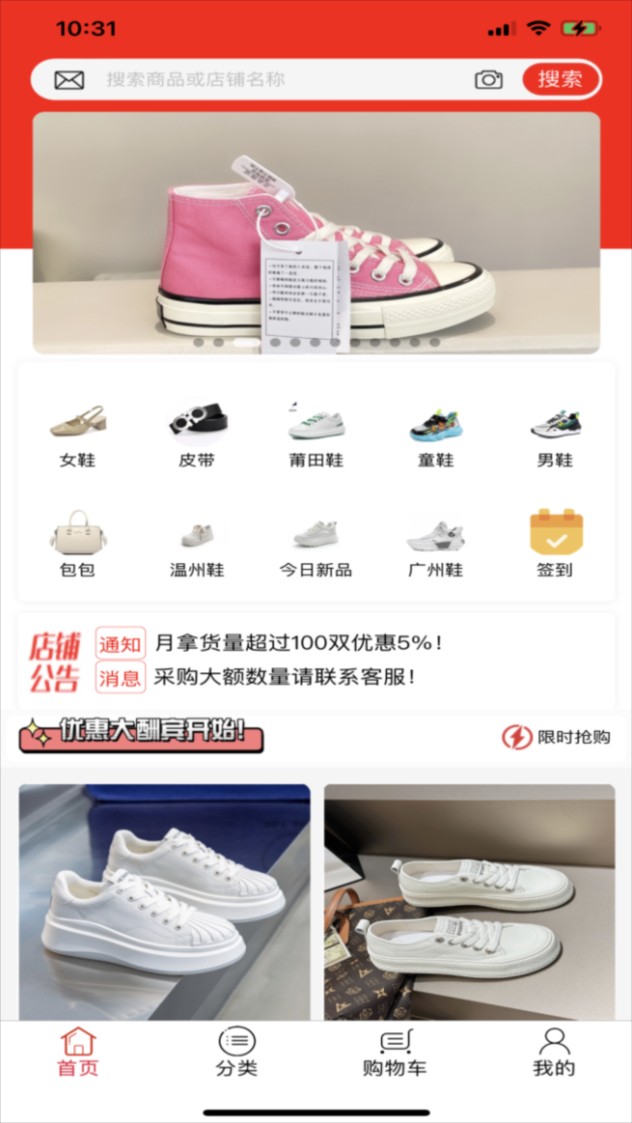632x1123 pixels.
Task: Open the pink sneaker banner
Action: pyautogui.click(x=316, y=233)
